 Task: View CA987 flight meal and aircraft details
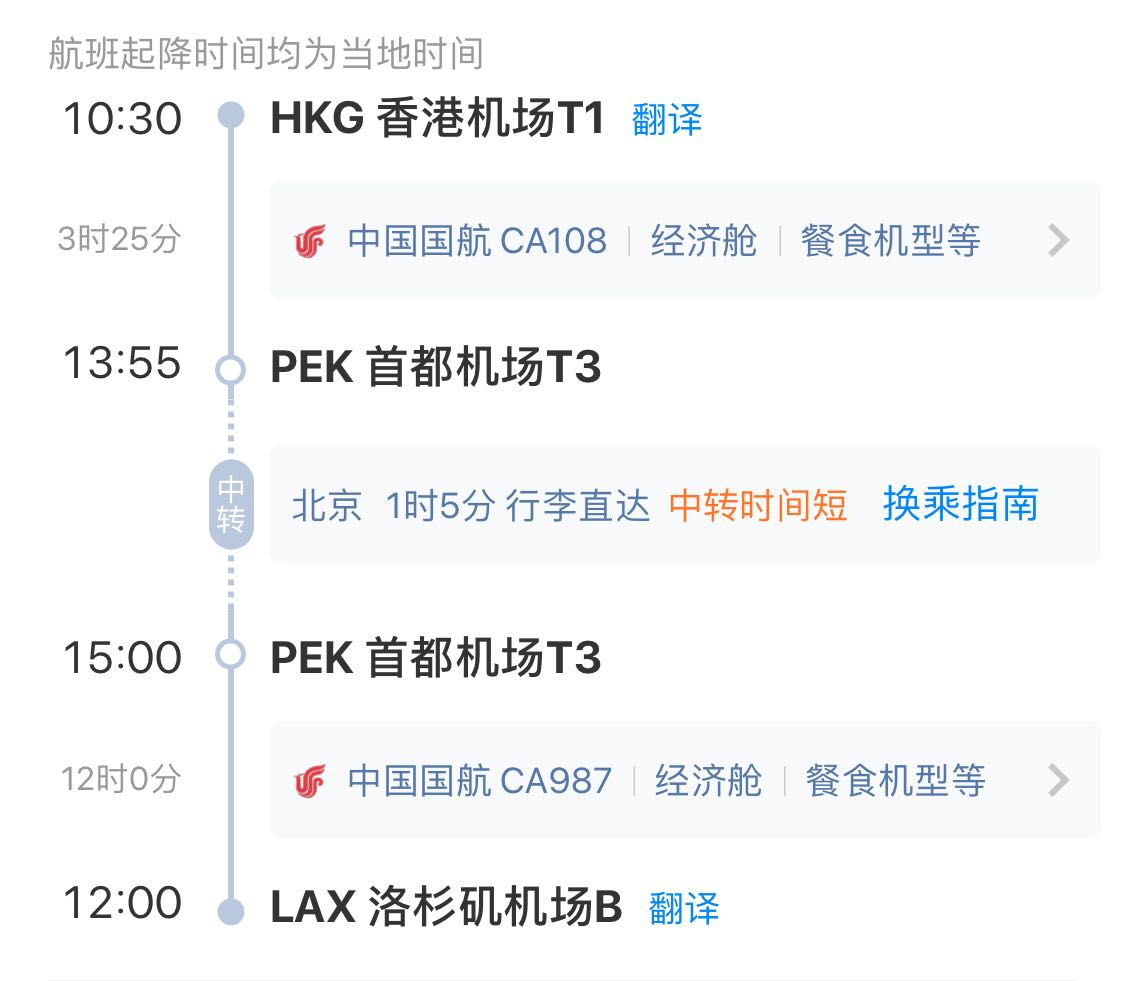(895, 781)
